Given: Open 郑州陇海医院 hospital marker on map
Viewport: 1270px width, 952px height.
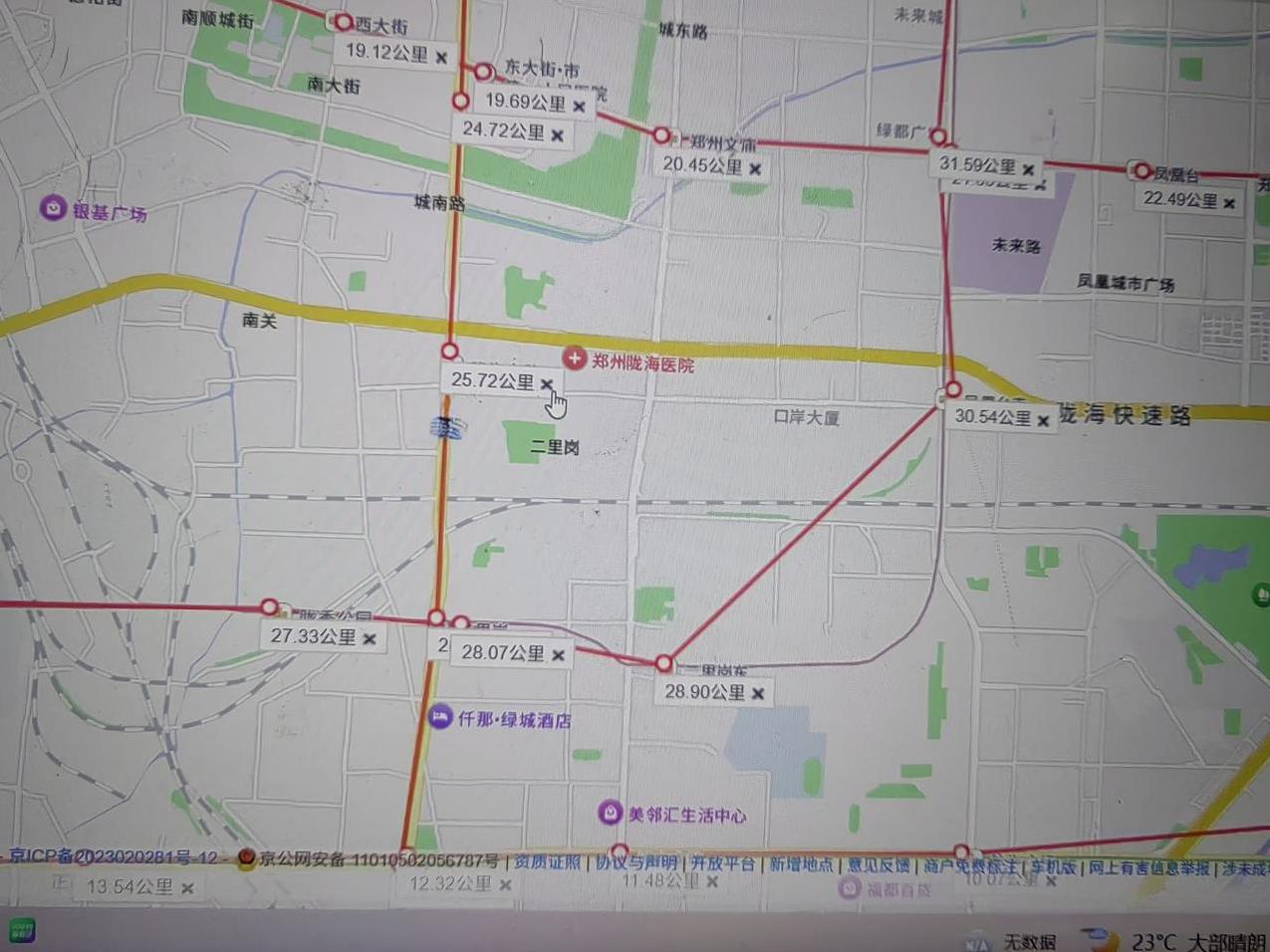Looking at the screenshot, I should [575, 357].
